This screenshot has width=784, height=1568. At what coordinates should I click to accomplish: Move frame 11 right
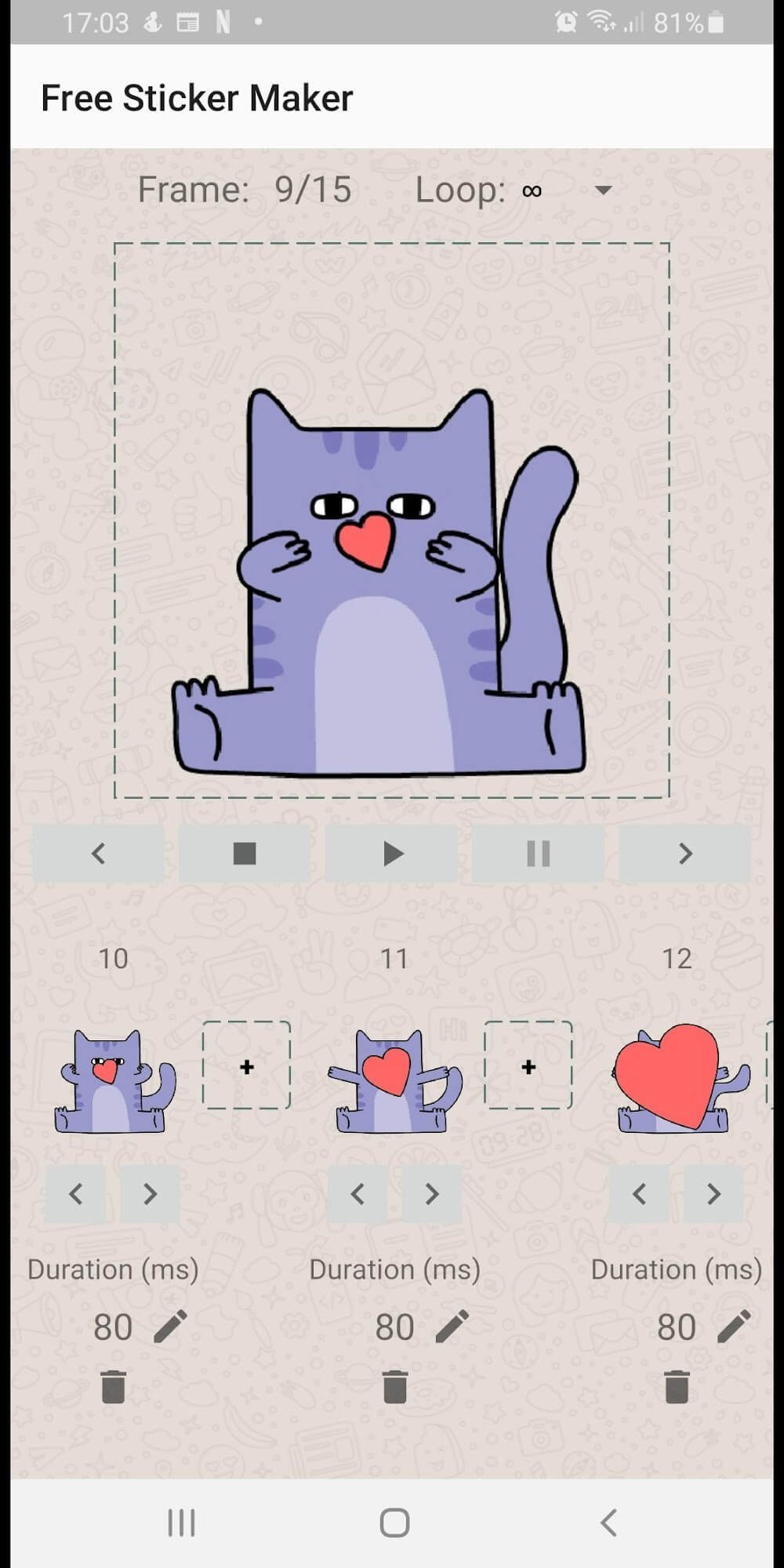[432, 1194]
